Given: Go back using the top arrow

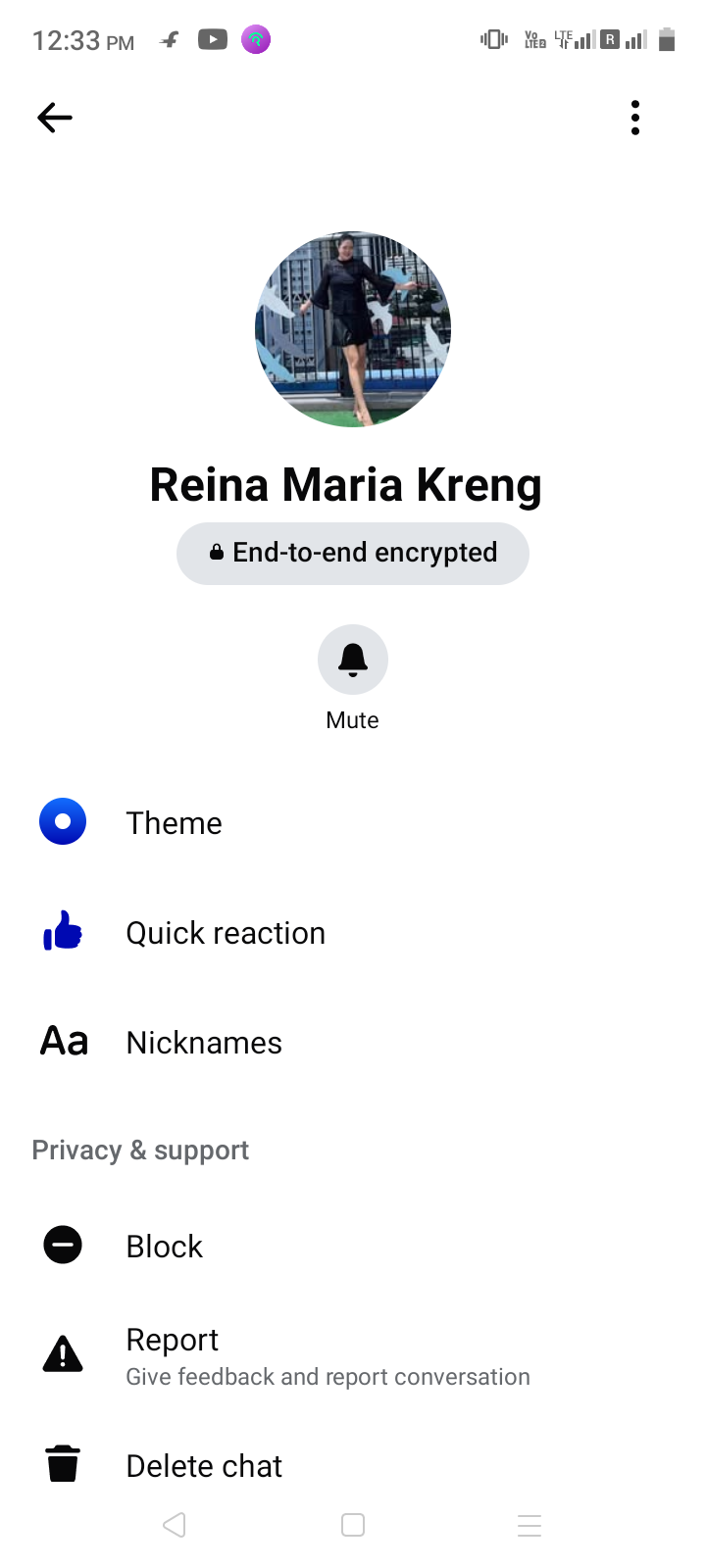Looking at the screenshot, I should point(55,118).
